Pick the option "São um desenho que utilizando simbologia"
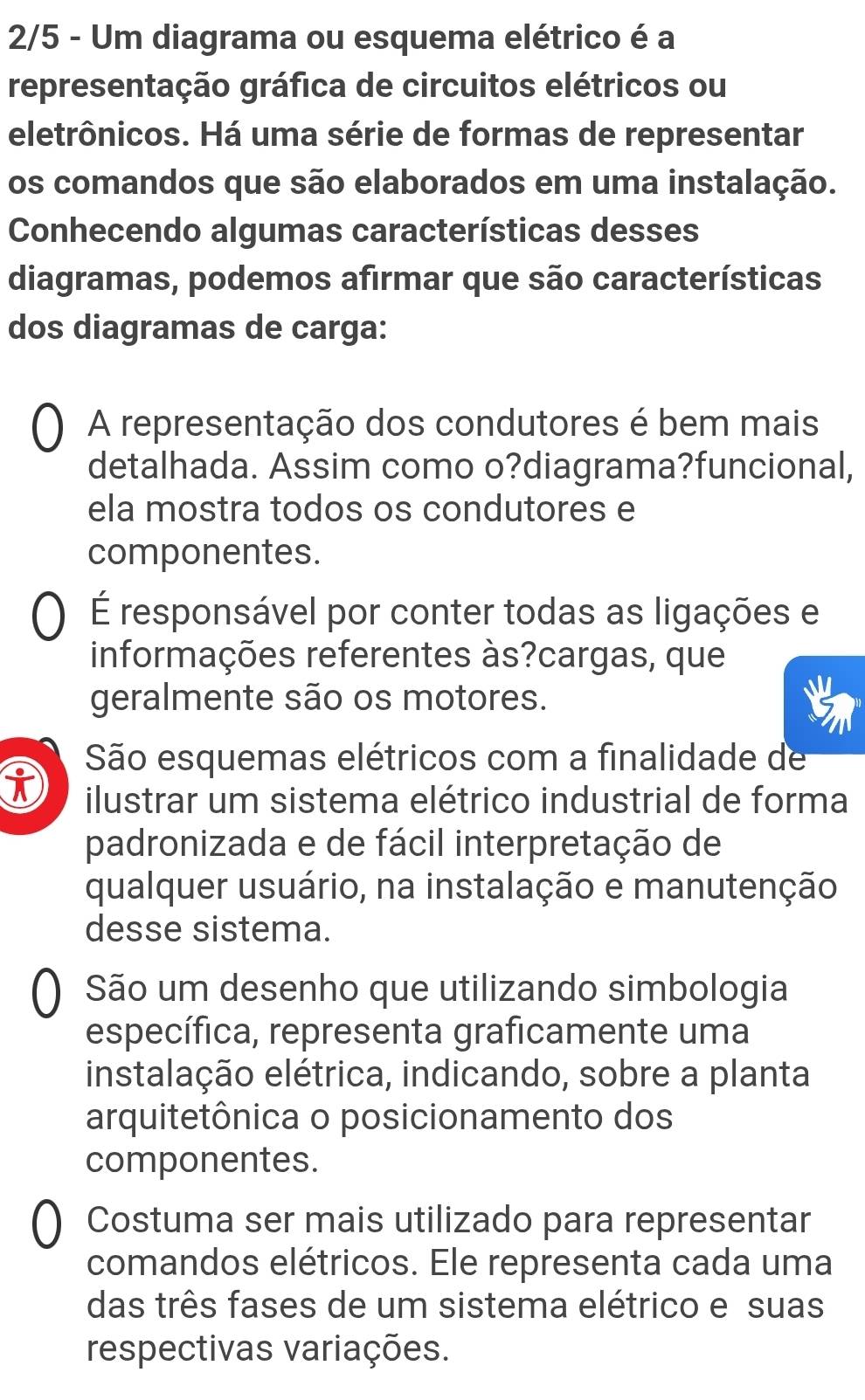865x1400 pixels. coord(49,993)
